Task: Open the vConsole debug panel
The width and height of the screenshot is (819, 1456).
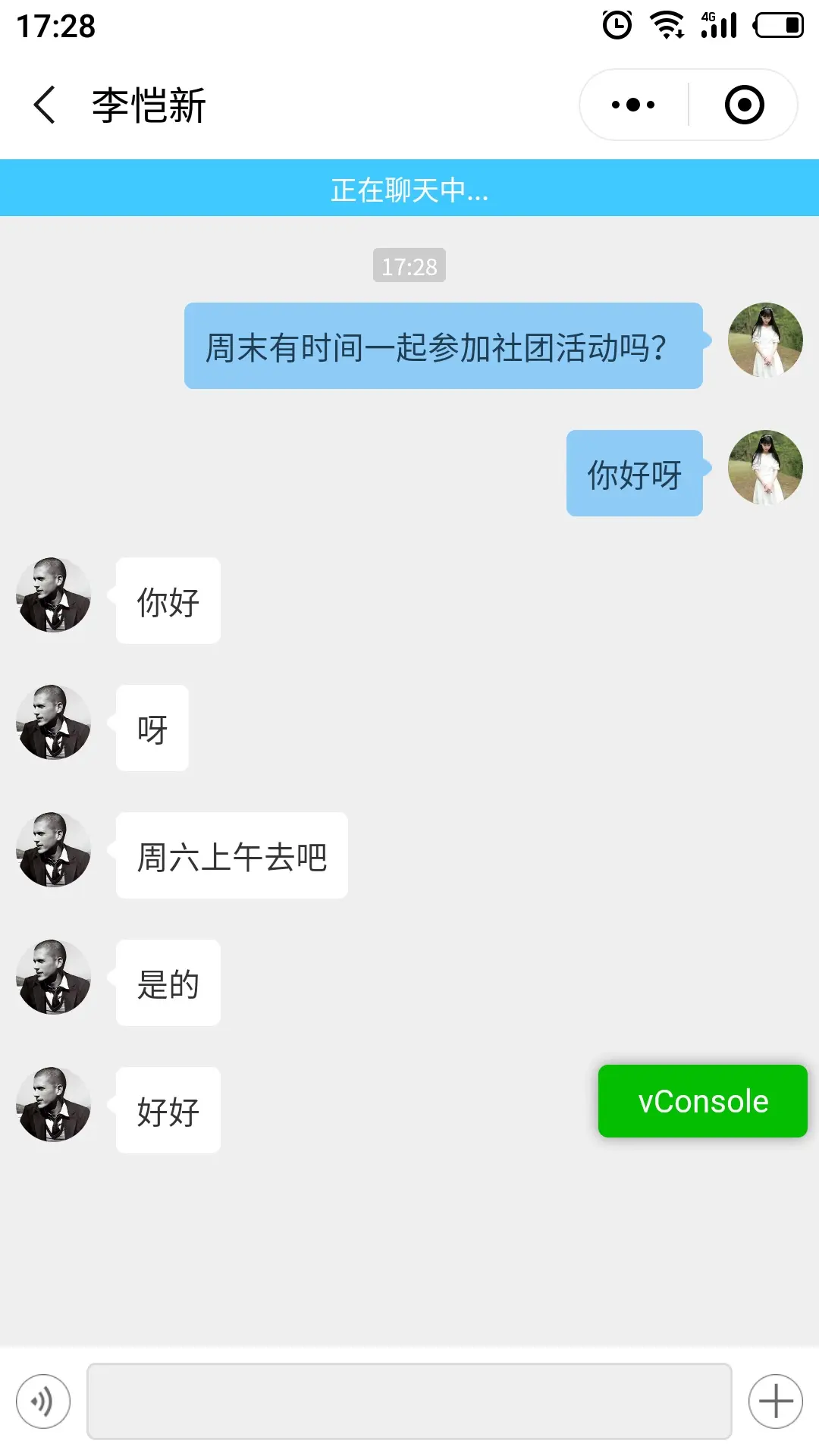Action: 702,1101
